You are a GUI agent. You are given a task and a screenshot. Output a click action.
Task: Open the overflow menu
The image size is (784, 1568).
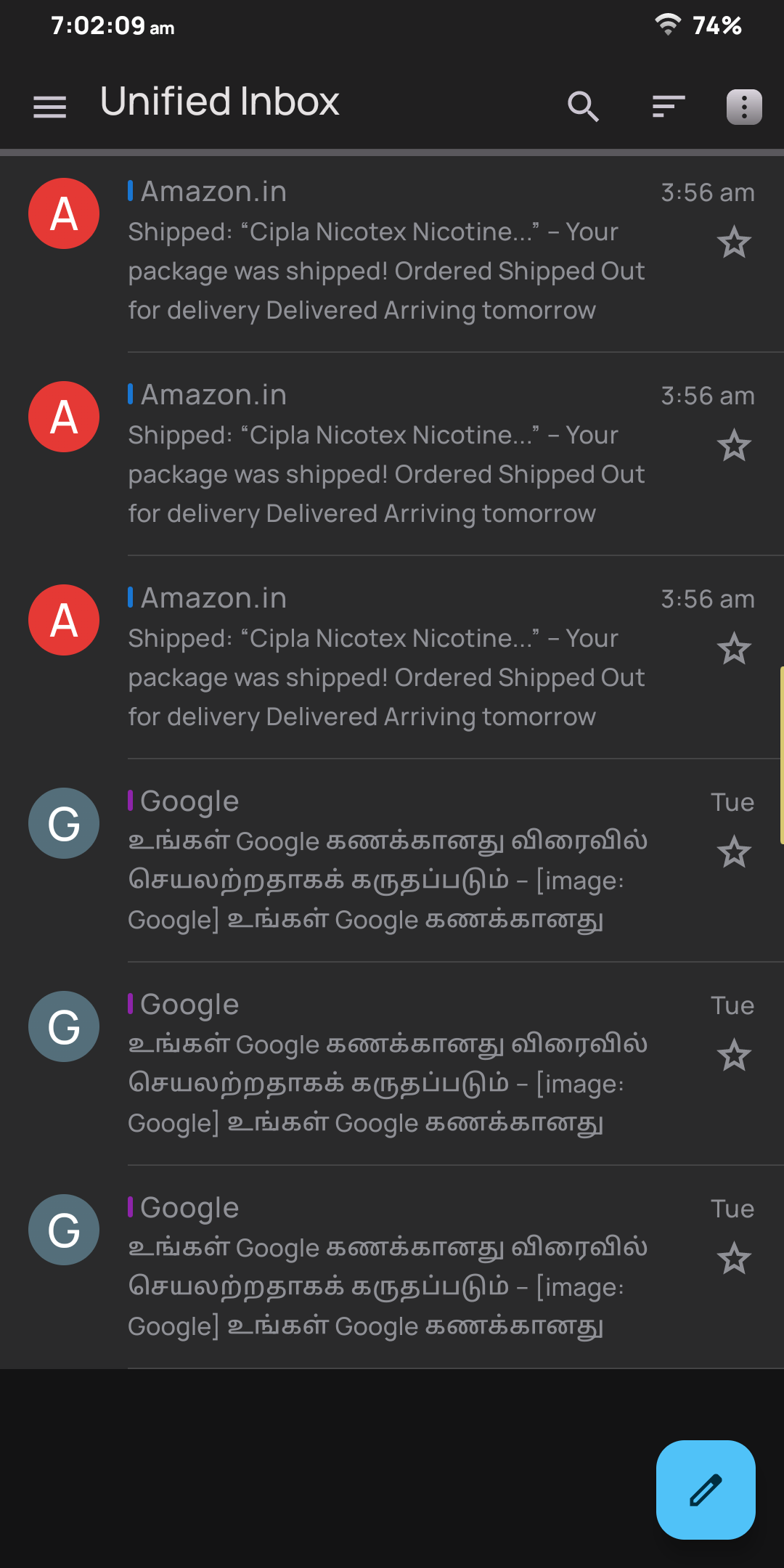point(744,107)
